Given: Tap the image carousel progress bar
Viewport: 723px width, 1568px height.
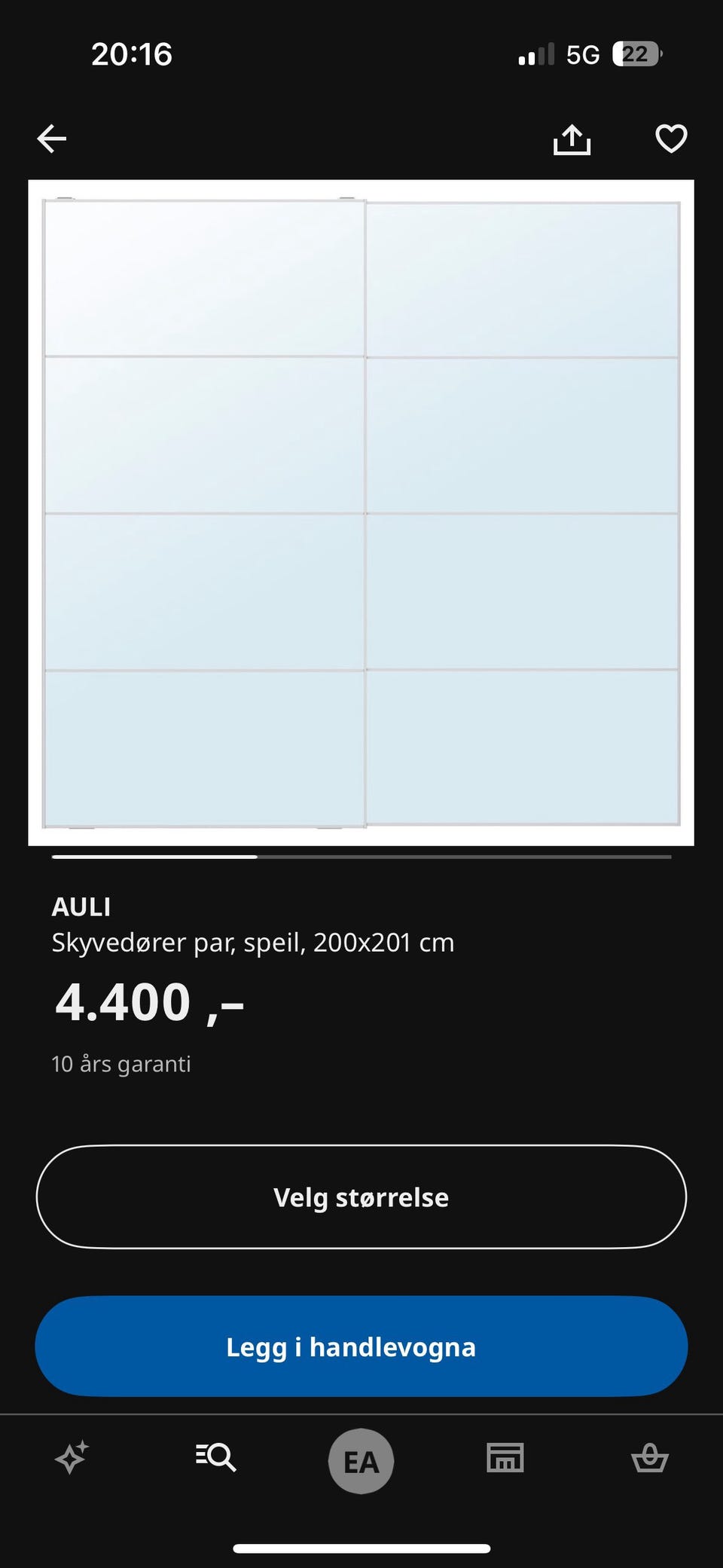Looking at the screenshot, I should point(361,857).
